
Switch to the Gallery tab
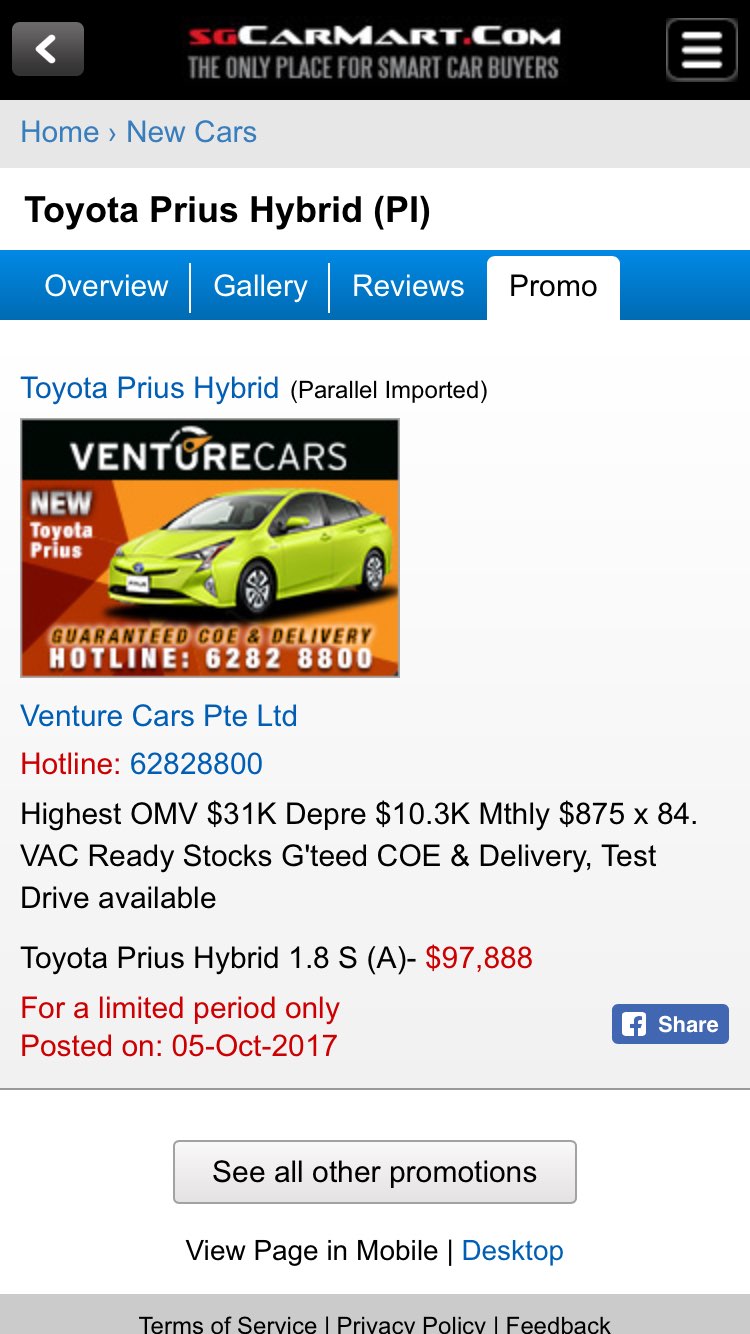tap(260, 286)
